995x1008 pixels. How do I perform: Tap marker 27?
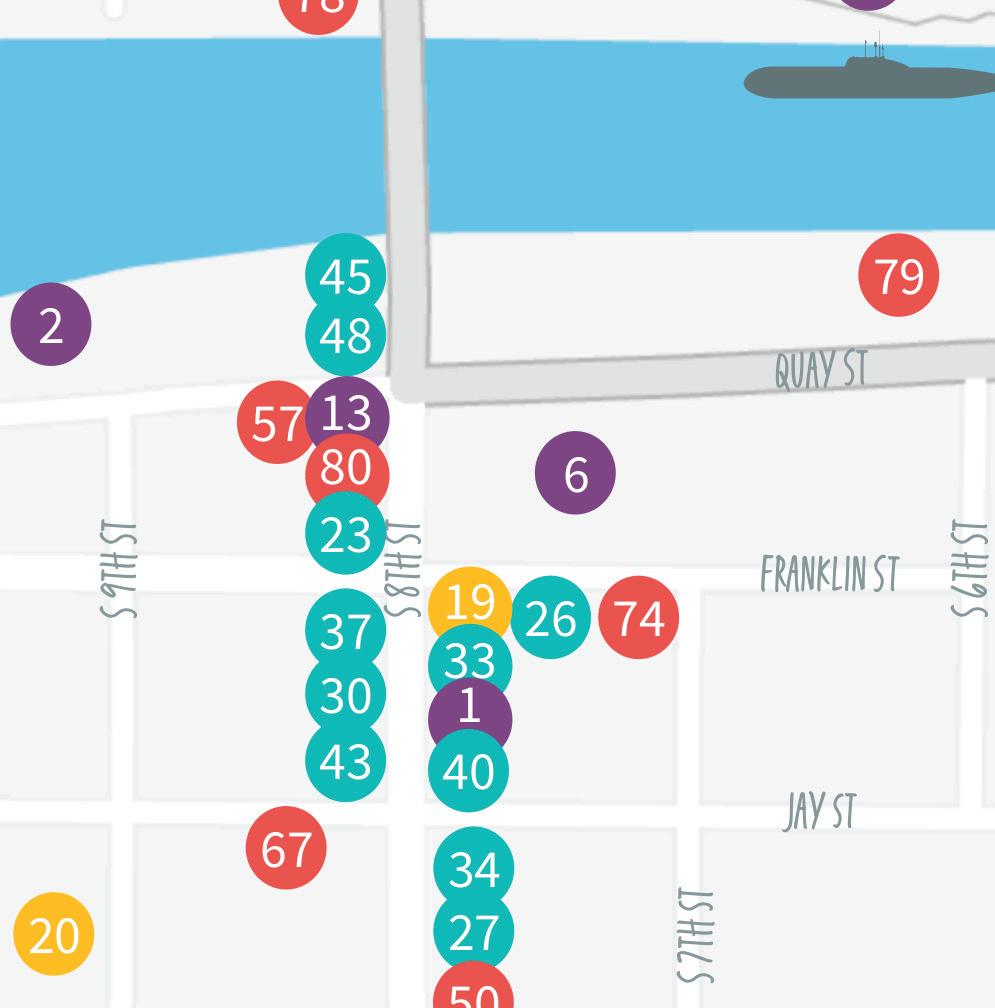pyautogui.click(x=473, y=931)
